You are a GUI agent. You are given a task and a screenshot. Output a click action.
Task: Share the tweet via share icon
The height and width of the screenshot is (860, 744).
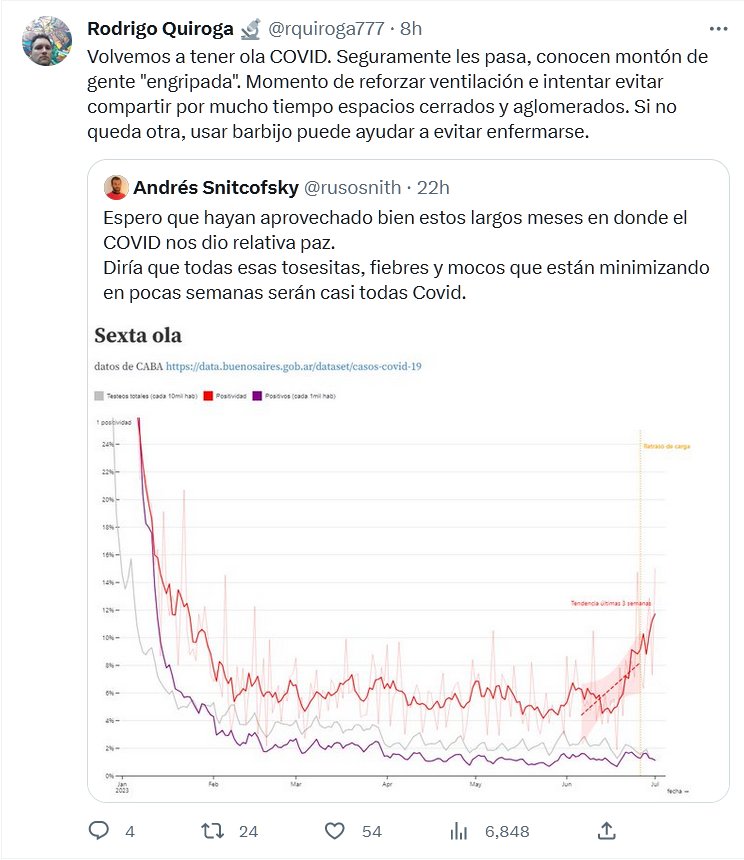click(606, 830)
